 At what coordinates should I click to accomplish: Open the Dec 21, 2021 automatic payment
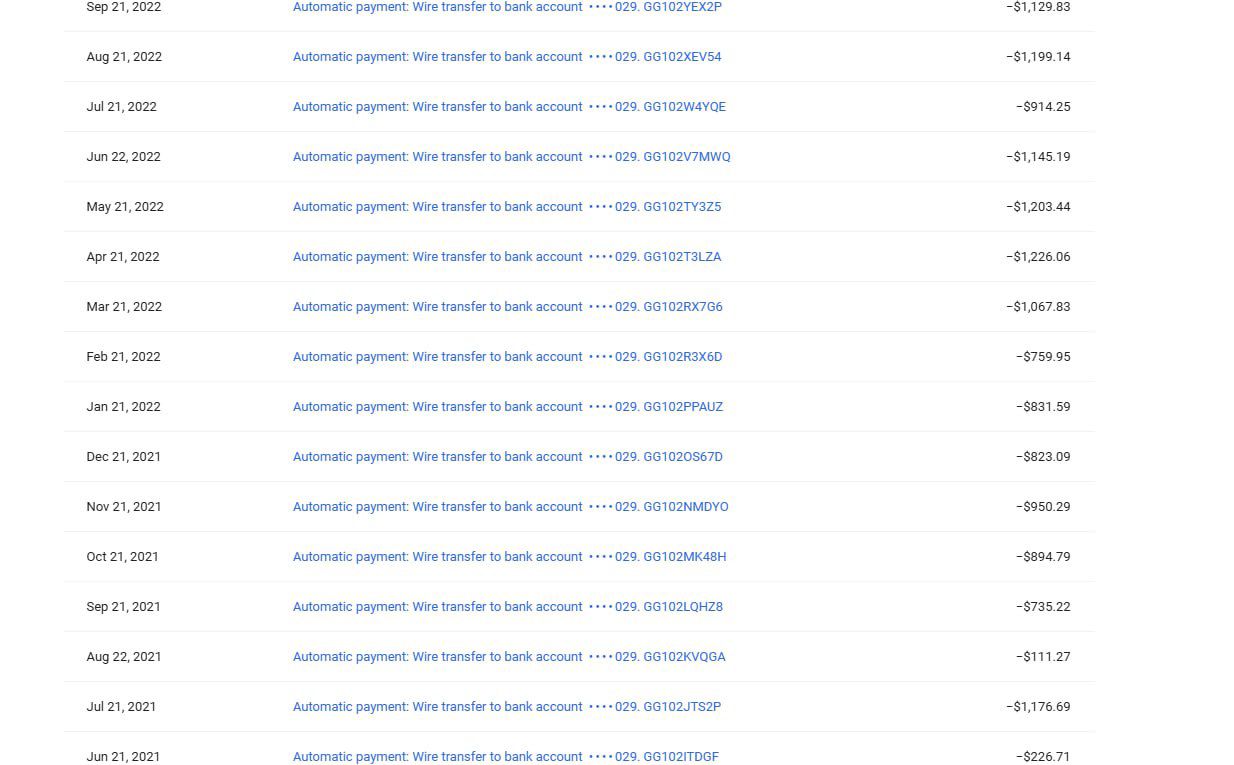507,457
